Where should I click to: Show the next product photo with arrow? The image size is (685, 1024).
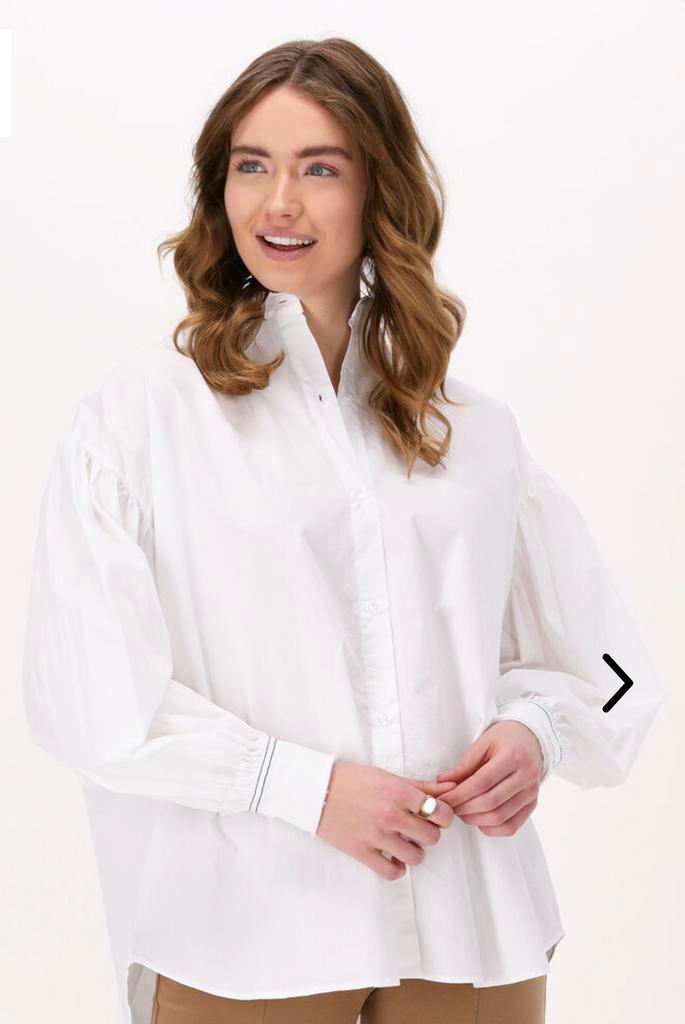pyautogui.click(x=617, y=683)
